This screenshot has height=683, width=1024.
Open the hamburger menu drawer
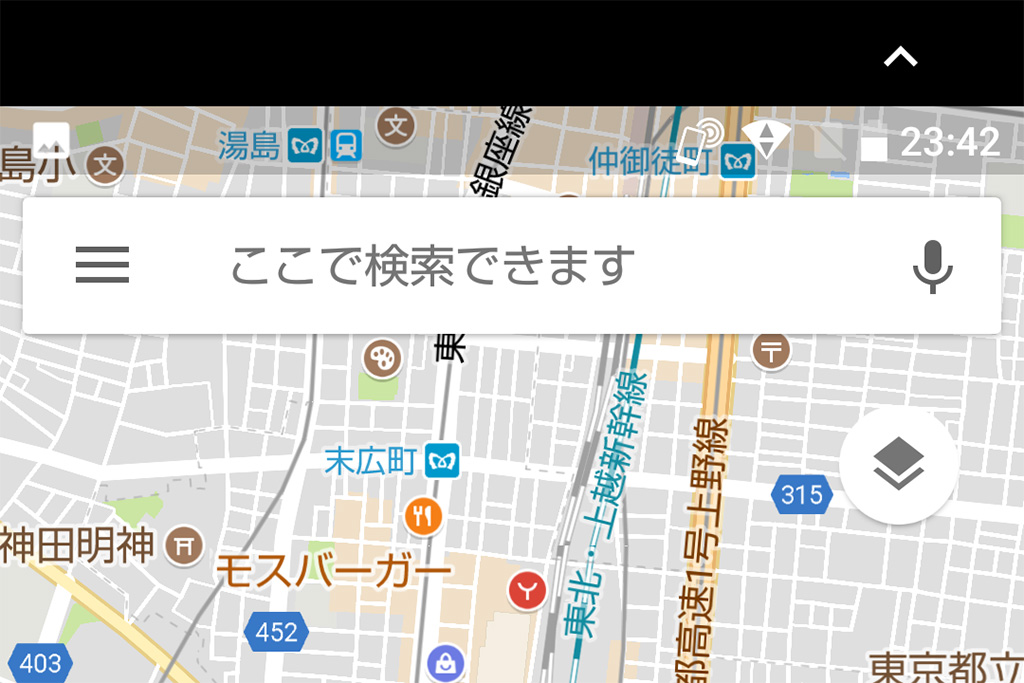(102, 265)
